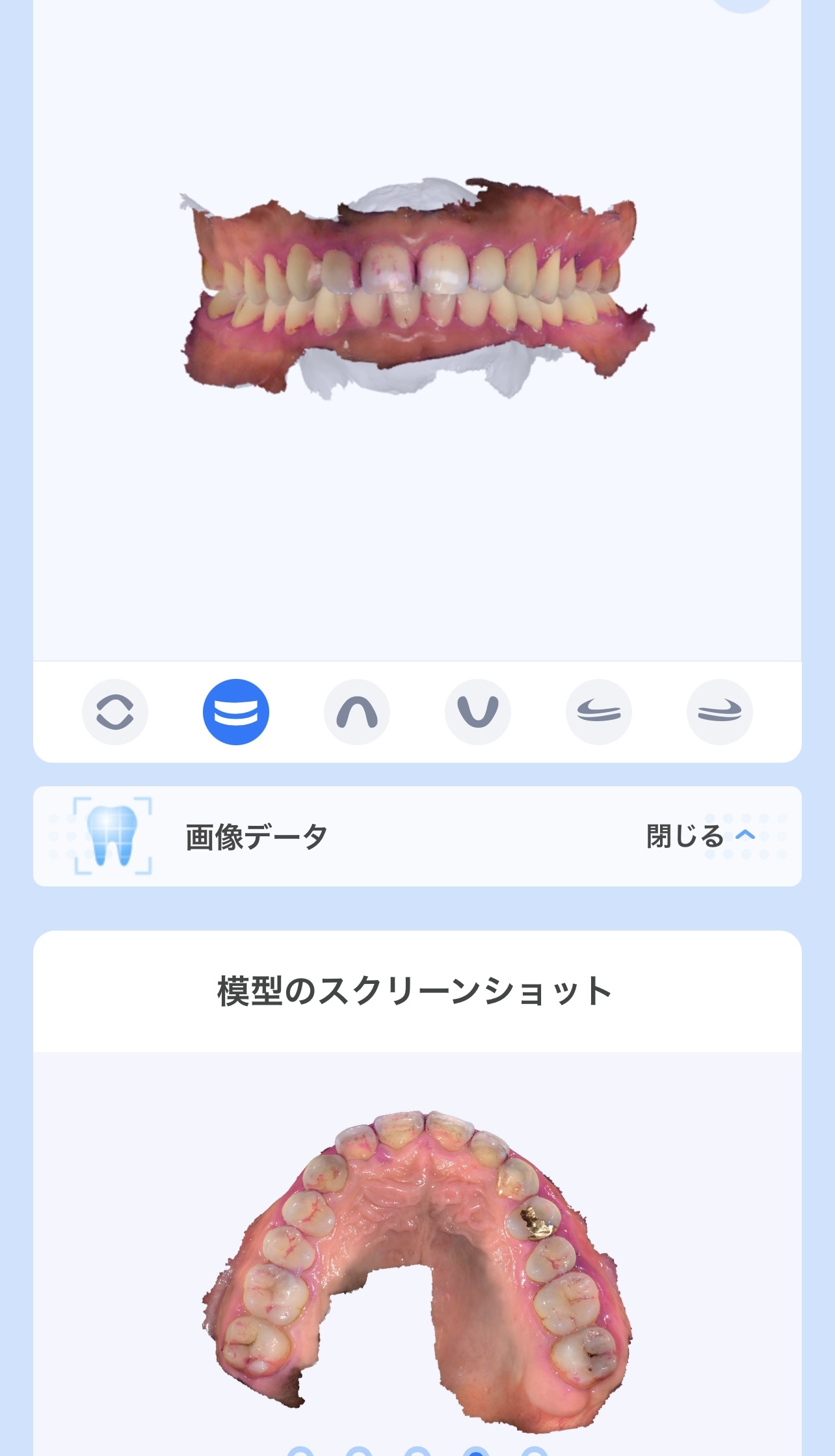This screenshot has width=835, height=1456.
Task: Switch to the open-jaw view icon
Action: 115,712
